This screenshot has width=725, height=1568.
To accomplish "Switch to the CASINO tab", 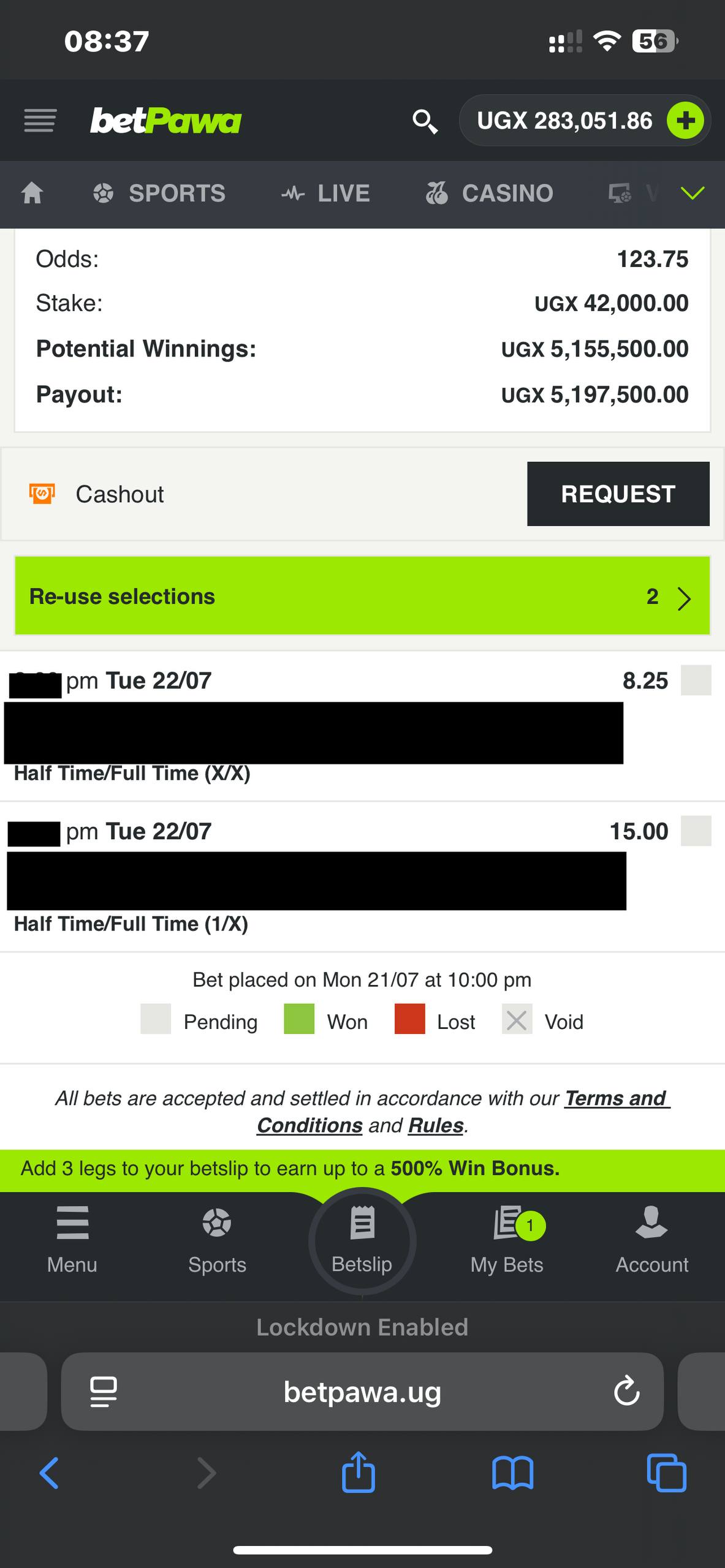I will (489, 194).
